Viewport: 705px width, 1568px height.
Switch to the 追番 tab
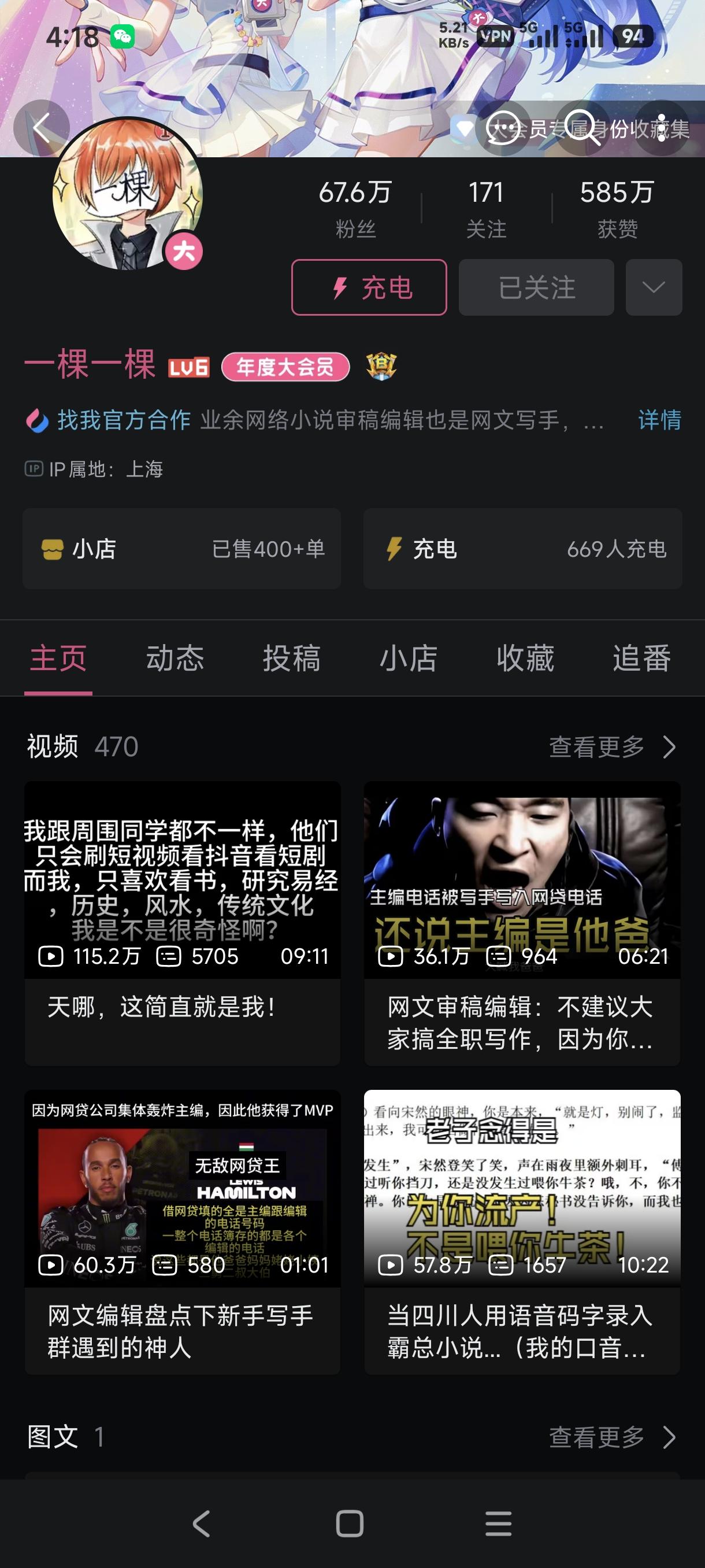pos(641,658)
